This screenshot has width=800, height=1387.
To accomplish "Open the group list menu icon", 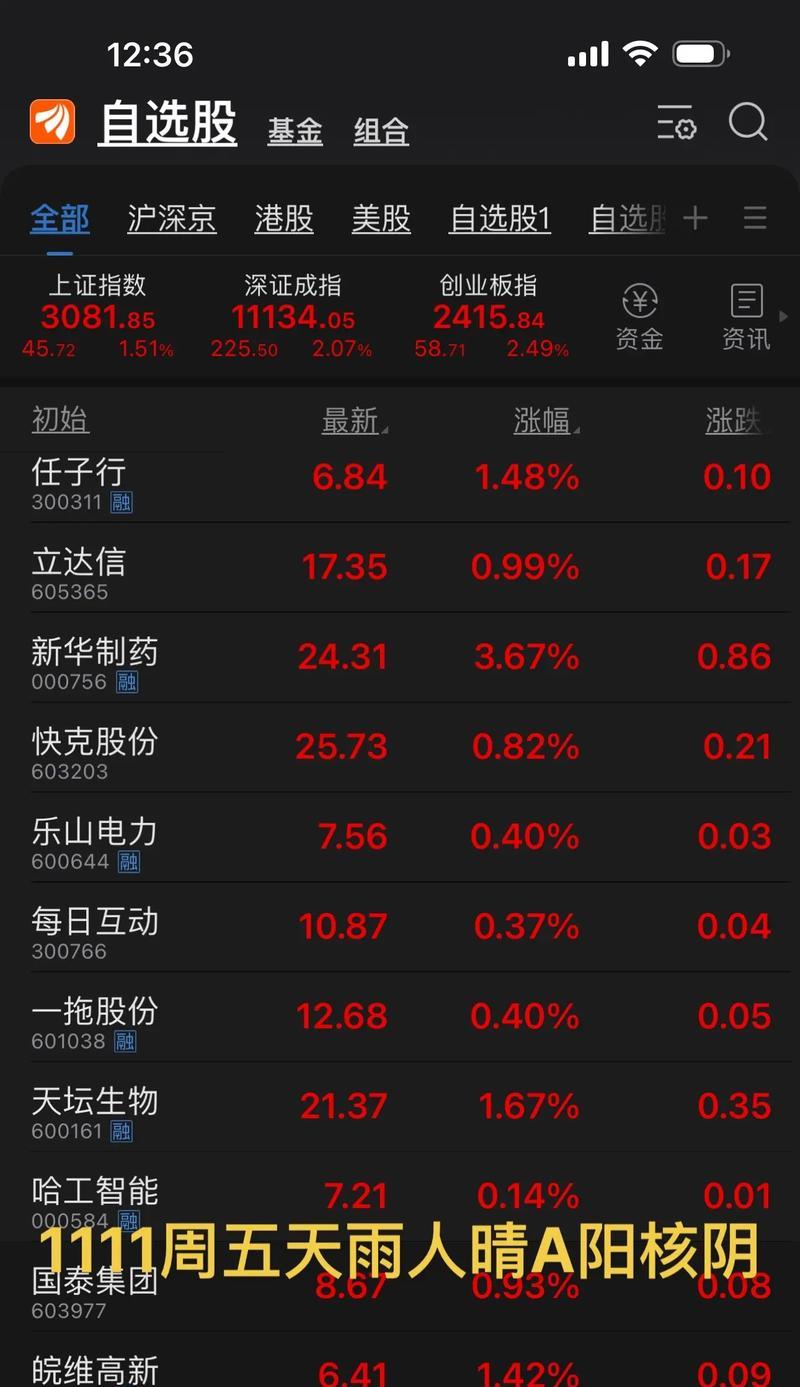I will (755, 218).
